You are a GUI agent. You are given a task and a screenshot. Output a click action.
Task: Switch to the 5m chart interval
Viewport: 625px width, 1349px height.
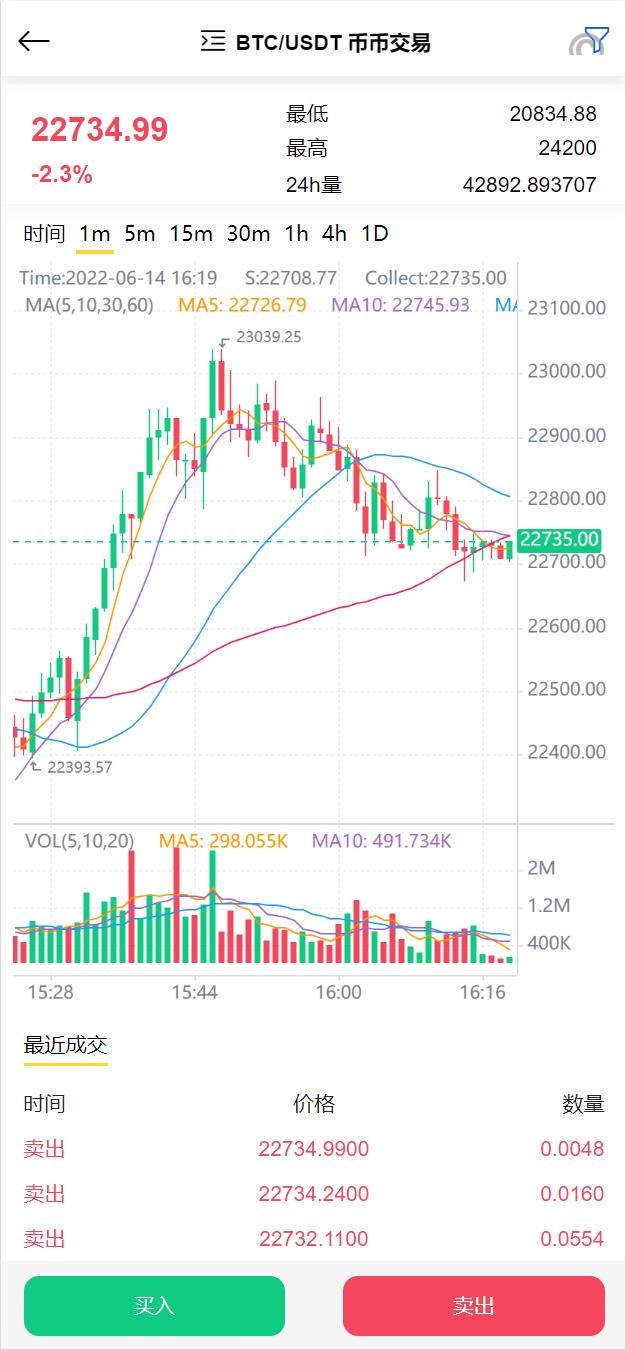point(140,234)
